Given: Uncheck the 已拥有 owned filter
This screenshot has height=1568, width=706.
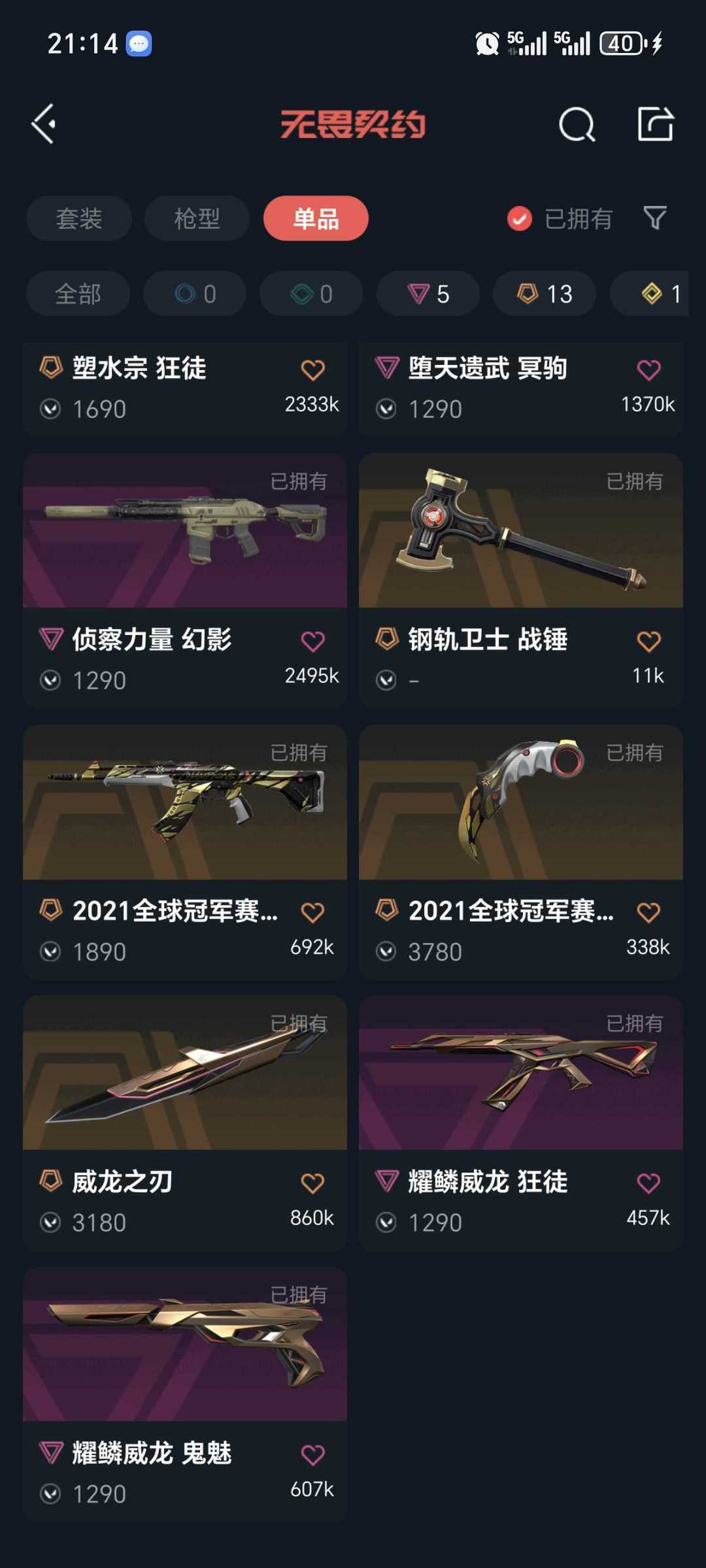Looking at the screenshot, I should click(x=518, y=219).
